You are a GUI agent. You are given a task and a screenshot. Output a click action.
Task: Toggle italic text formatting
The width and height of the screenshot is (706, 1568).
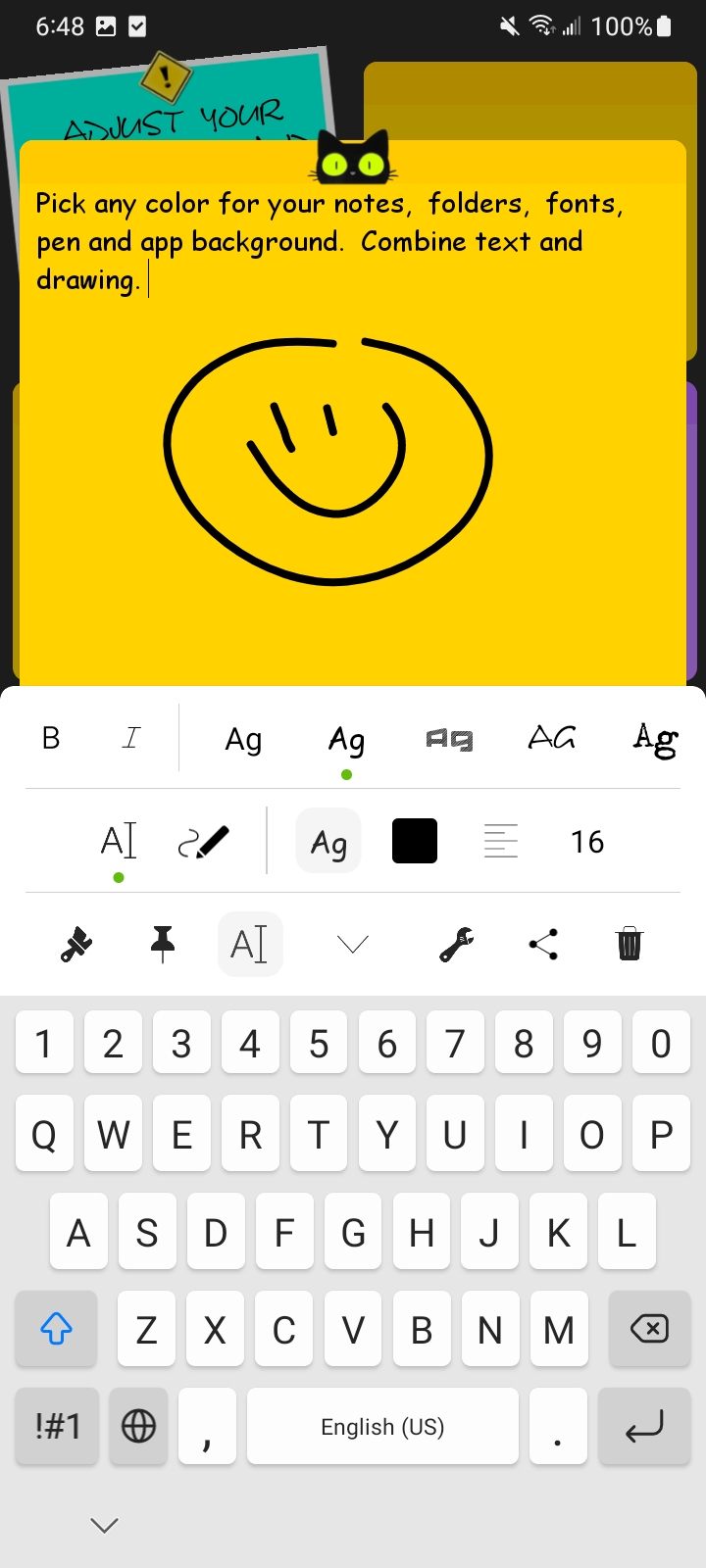[x=131, y=738]
